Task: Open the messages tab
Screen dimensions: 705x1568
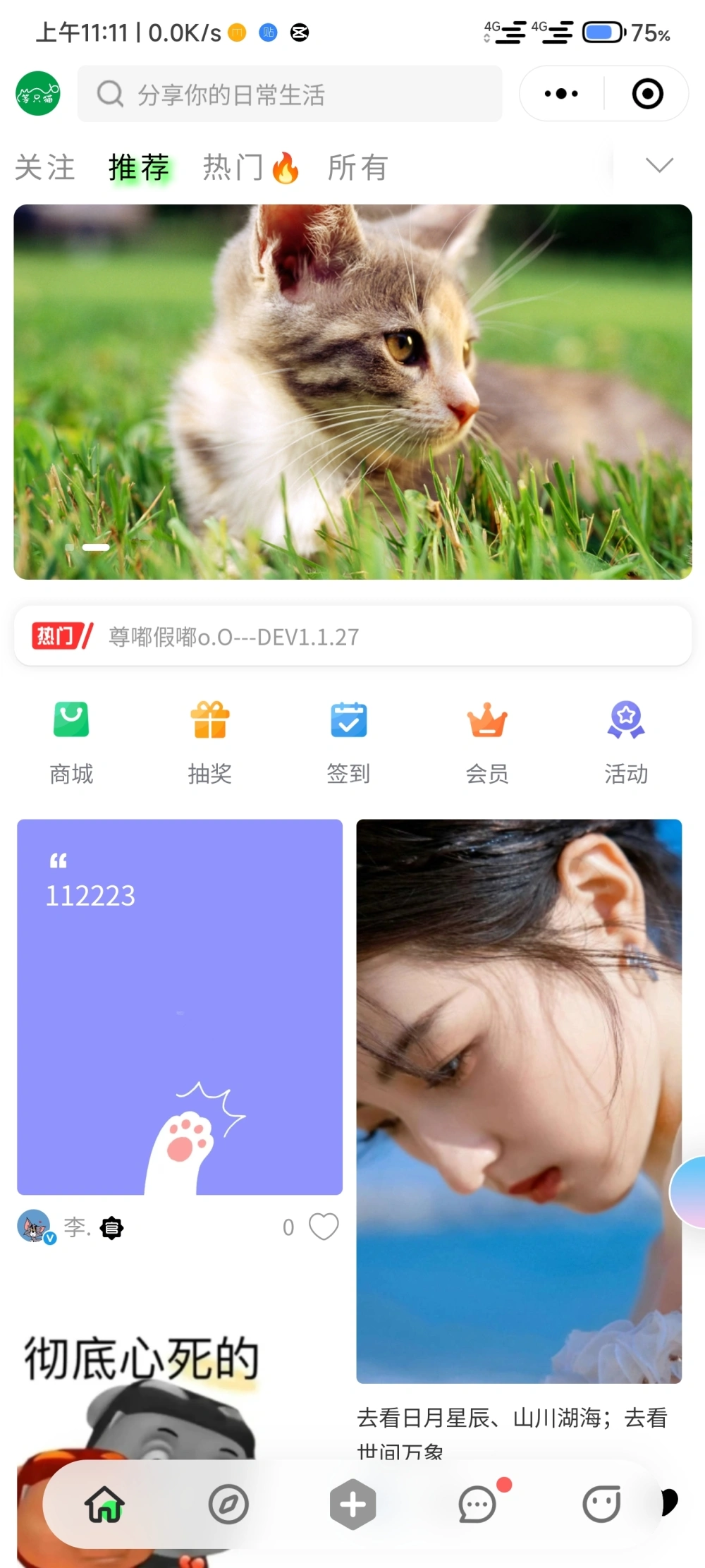Action: click(x=477, y=1504)
